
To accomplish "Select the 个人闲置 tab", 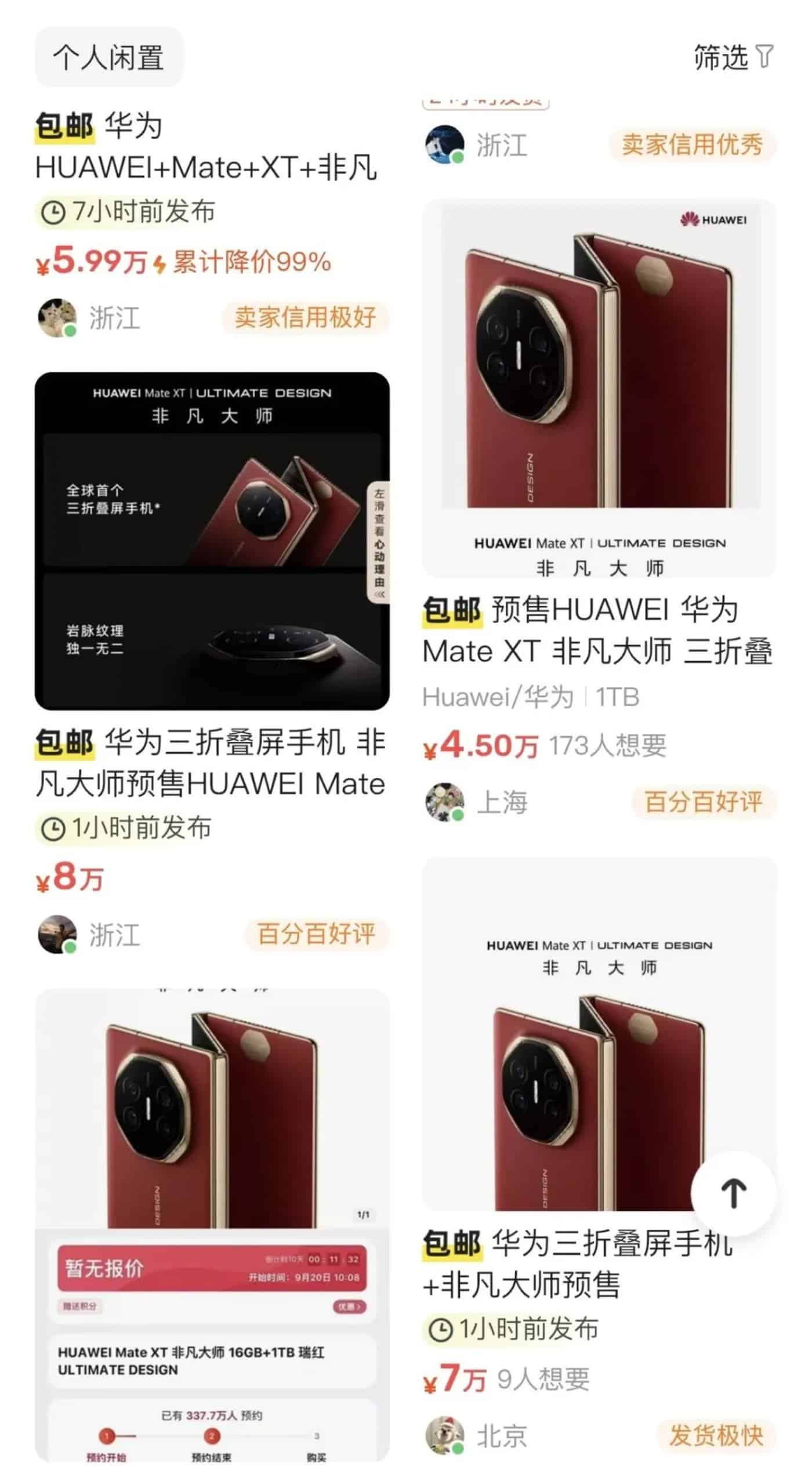I will (107, 57).
